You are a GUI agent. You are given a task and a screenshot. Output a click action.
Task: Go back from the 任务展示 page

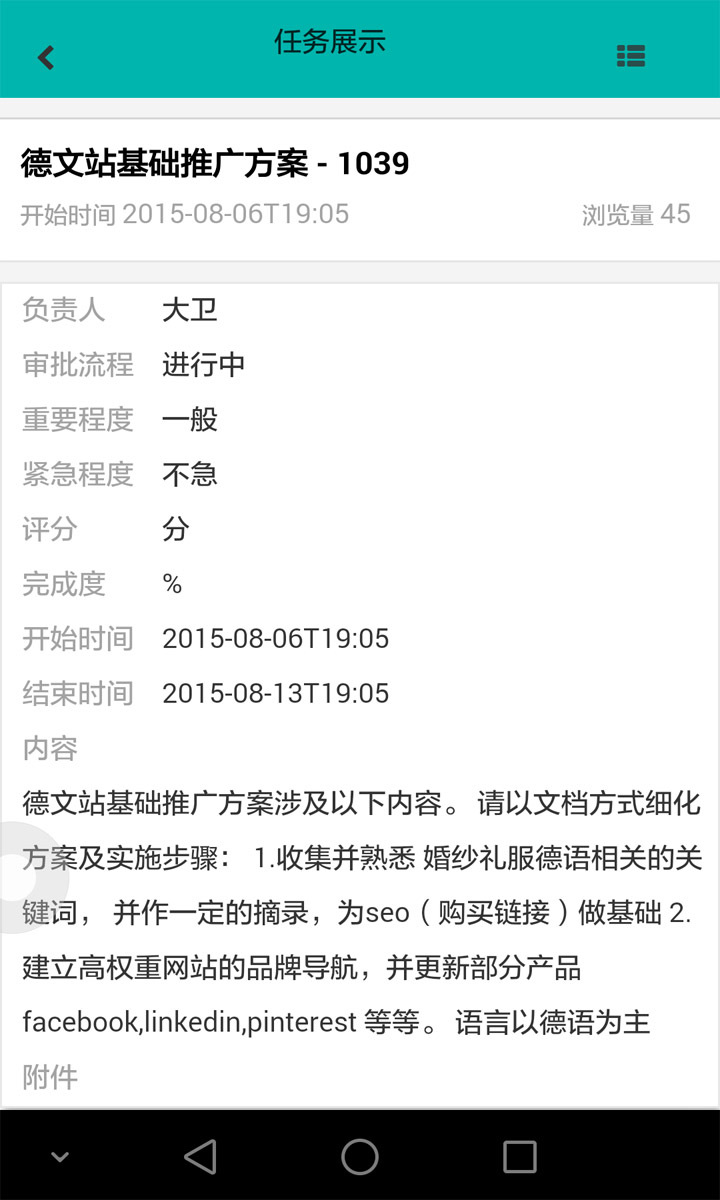click(46, 57)
